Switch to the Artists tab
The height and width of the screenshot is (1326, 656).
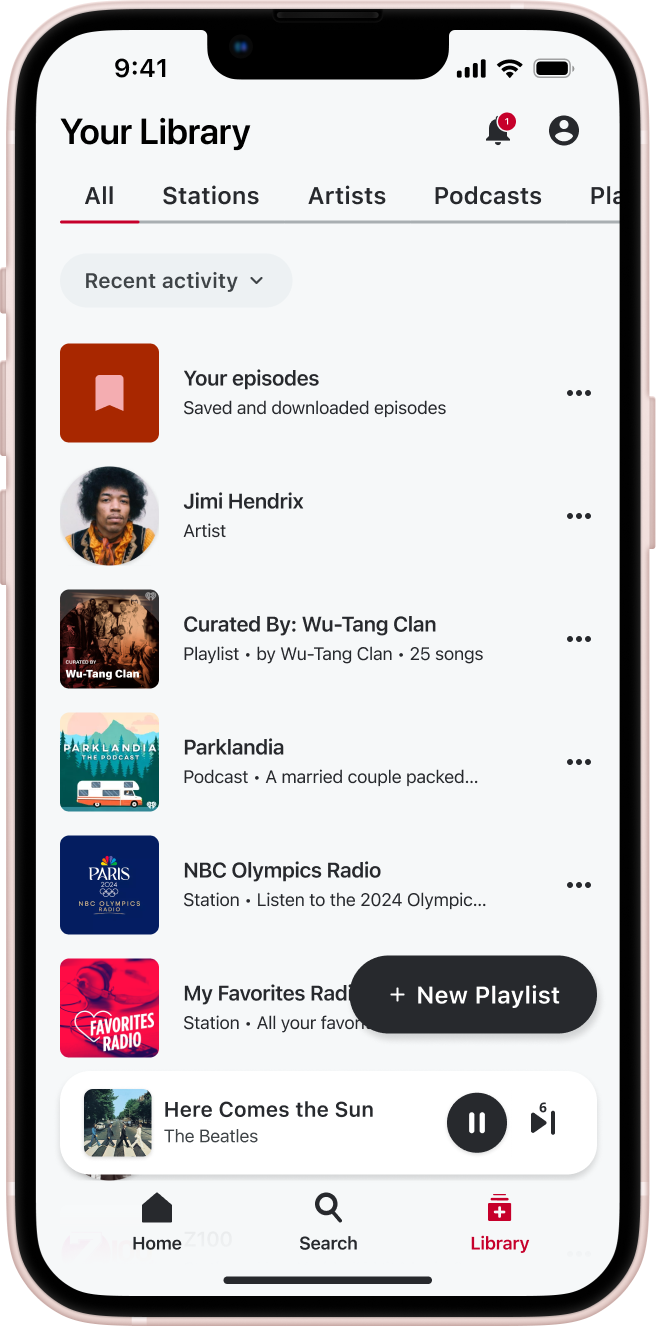(347, 196)
